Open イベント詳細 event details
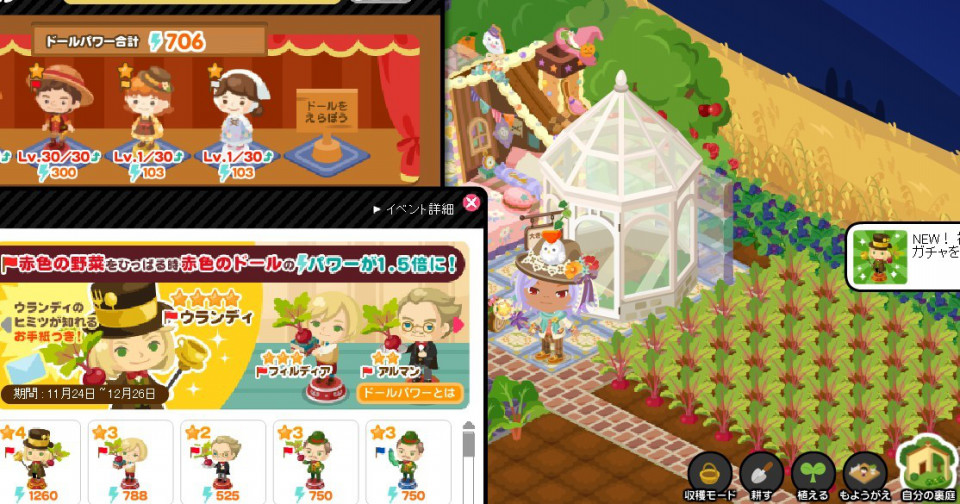960x504 pixels. pyautogui.click(x=414, y=209)
